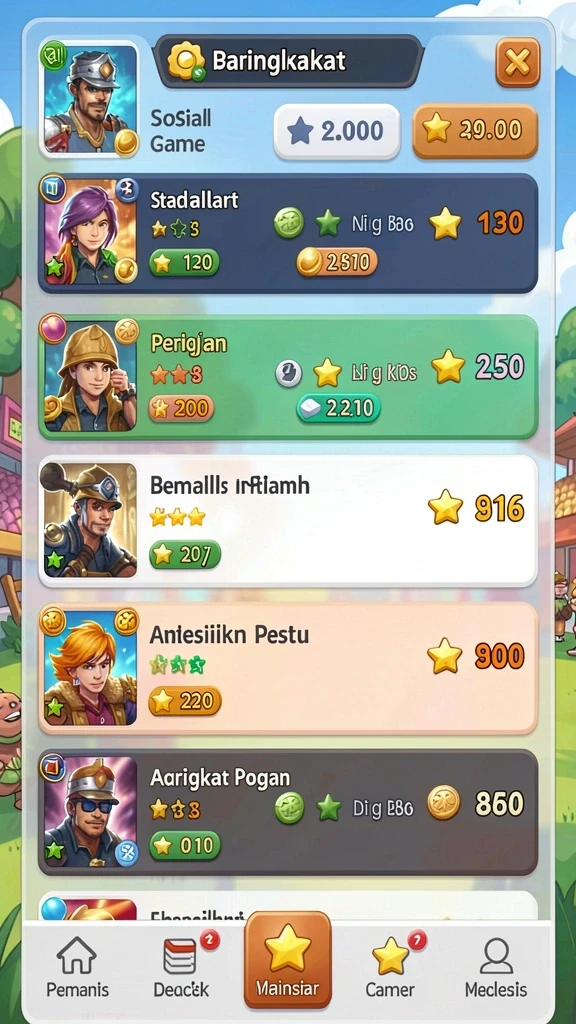The width and height of the screenshot is (576, 1024).
Task: Open the Aarigkat Pogan player card
Action: [288, 812]
